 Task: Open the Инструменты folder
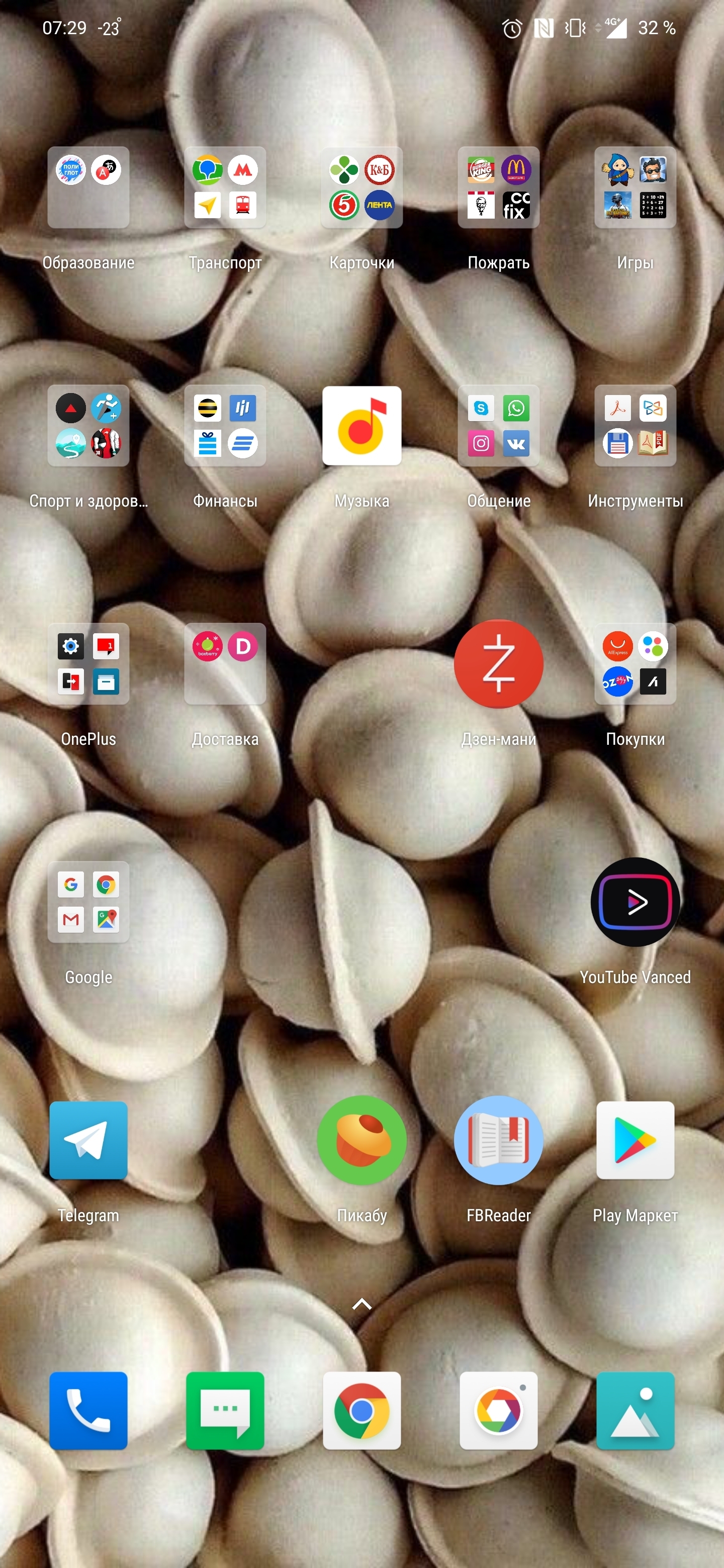635,426
